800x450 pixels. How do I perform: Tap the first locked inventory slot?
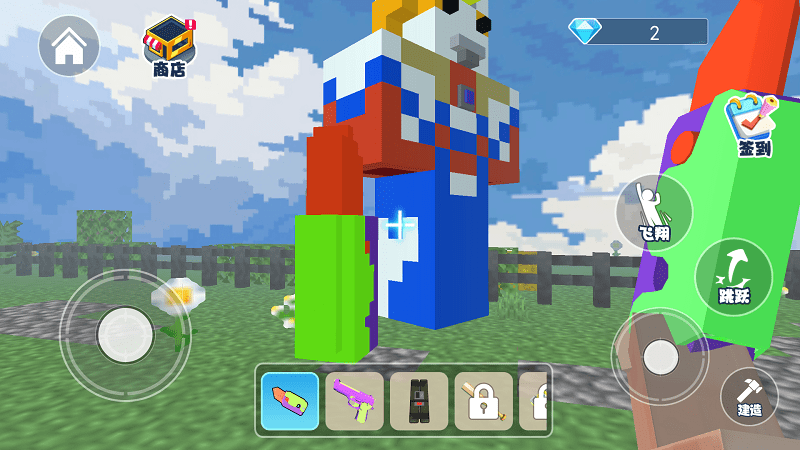pyautogui.click(x=484, y=401)
